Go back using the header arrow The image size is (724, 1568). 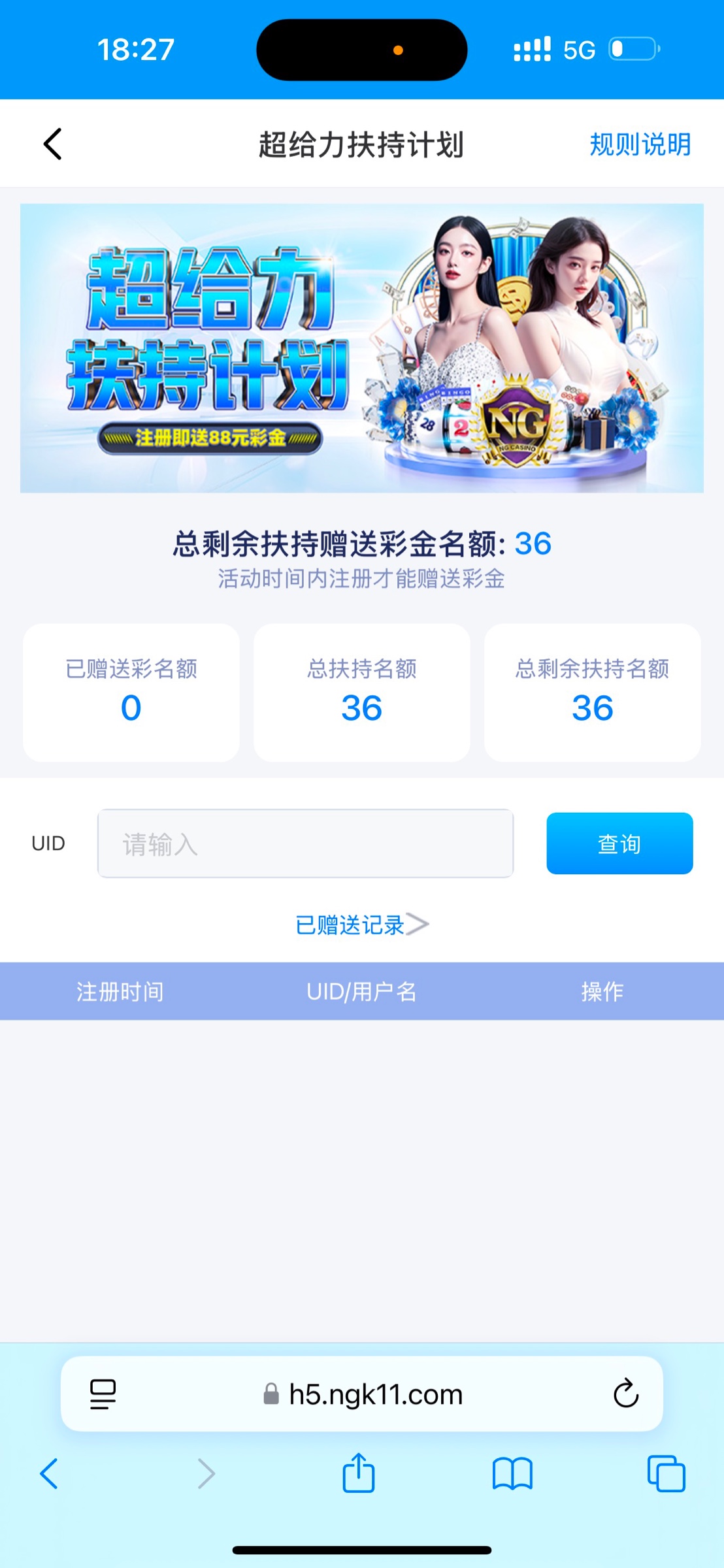53,144
